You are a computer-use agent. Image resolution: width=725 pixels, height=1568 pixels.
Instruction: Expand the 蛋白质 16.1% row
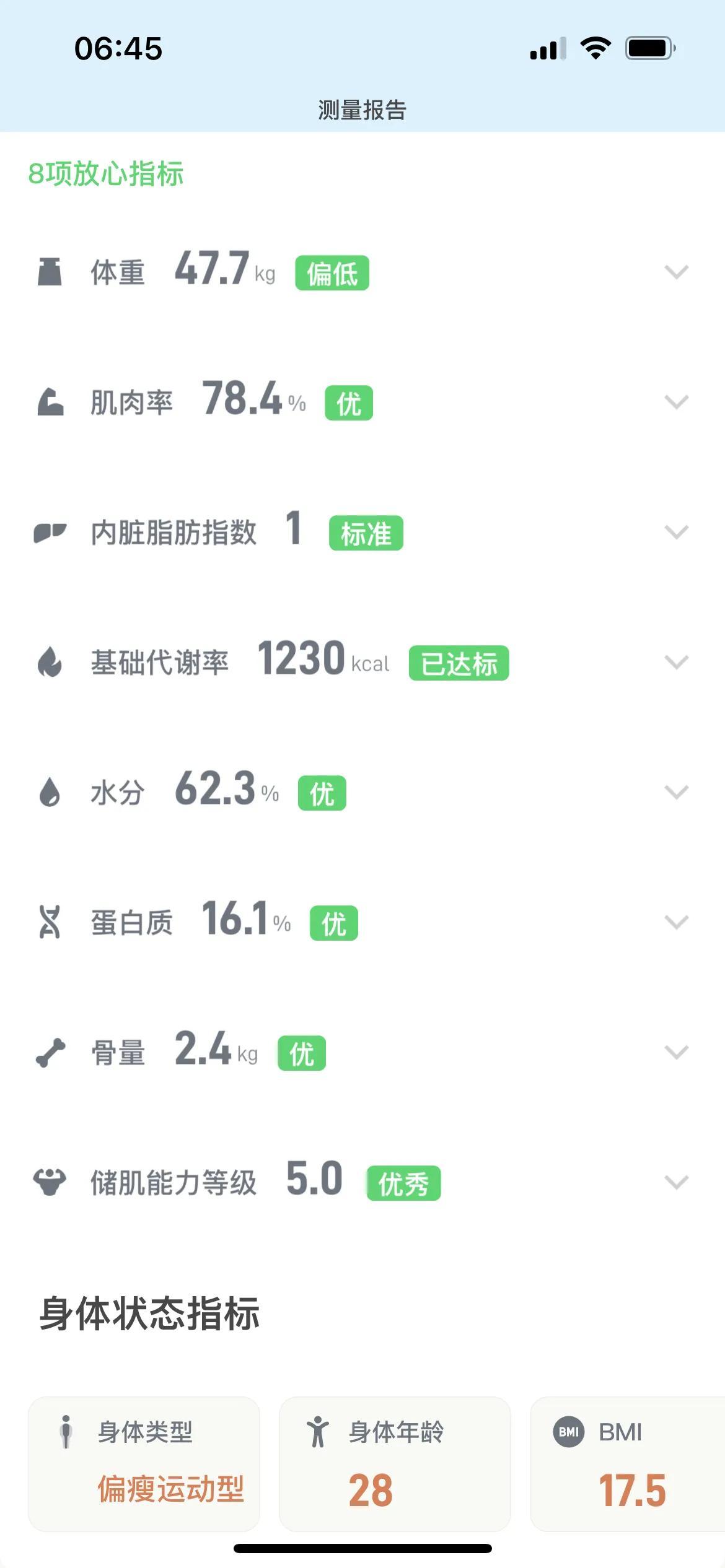point(676,923)
